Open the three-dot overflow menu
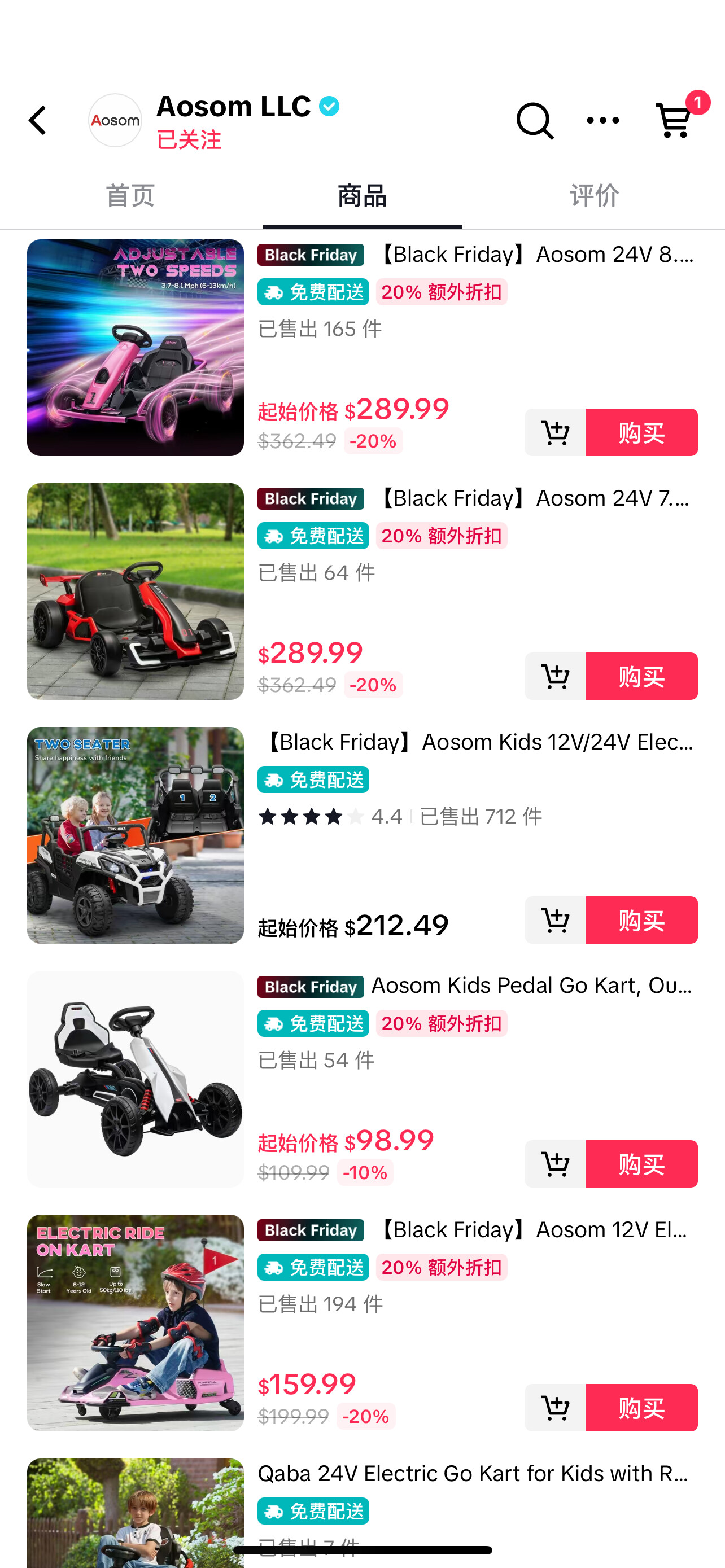Screen dimensions: 725x1568 (602, 120)
